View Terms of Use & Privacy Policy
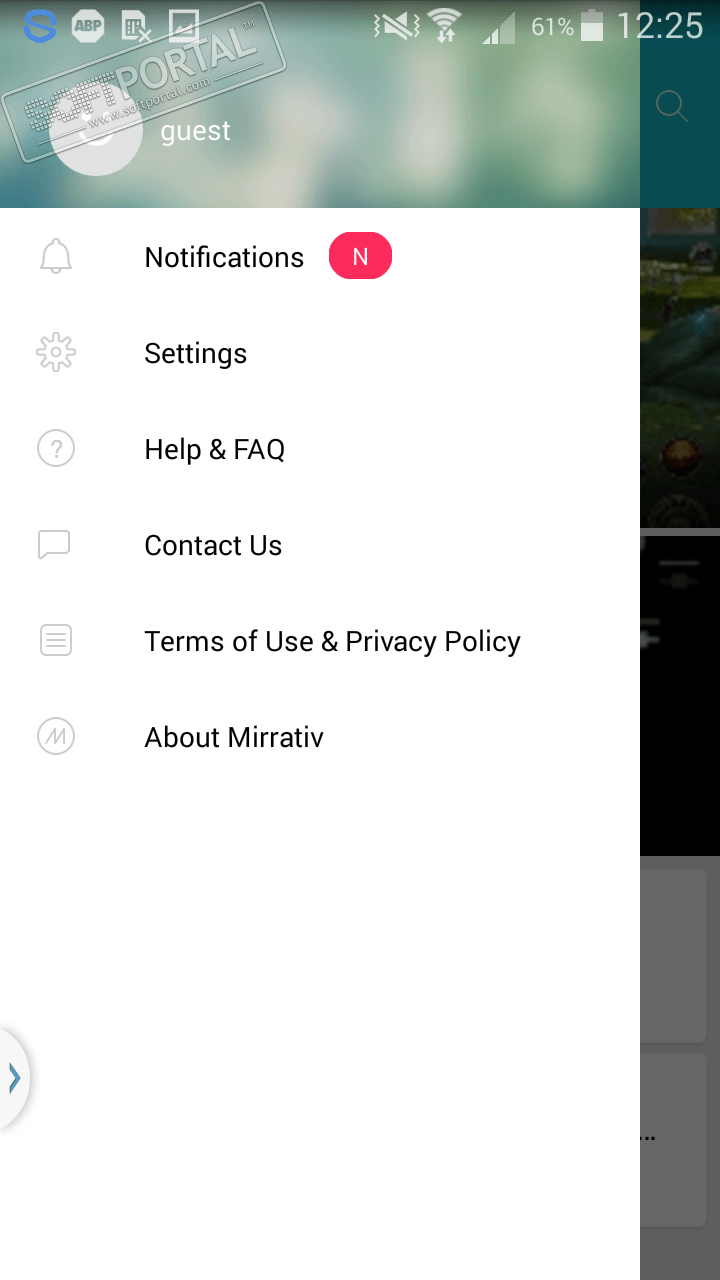The width and height of the screenshot is (720, 1280). coord(332,642)
